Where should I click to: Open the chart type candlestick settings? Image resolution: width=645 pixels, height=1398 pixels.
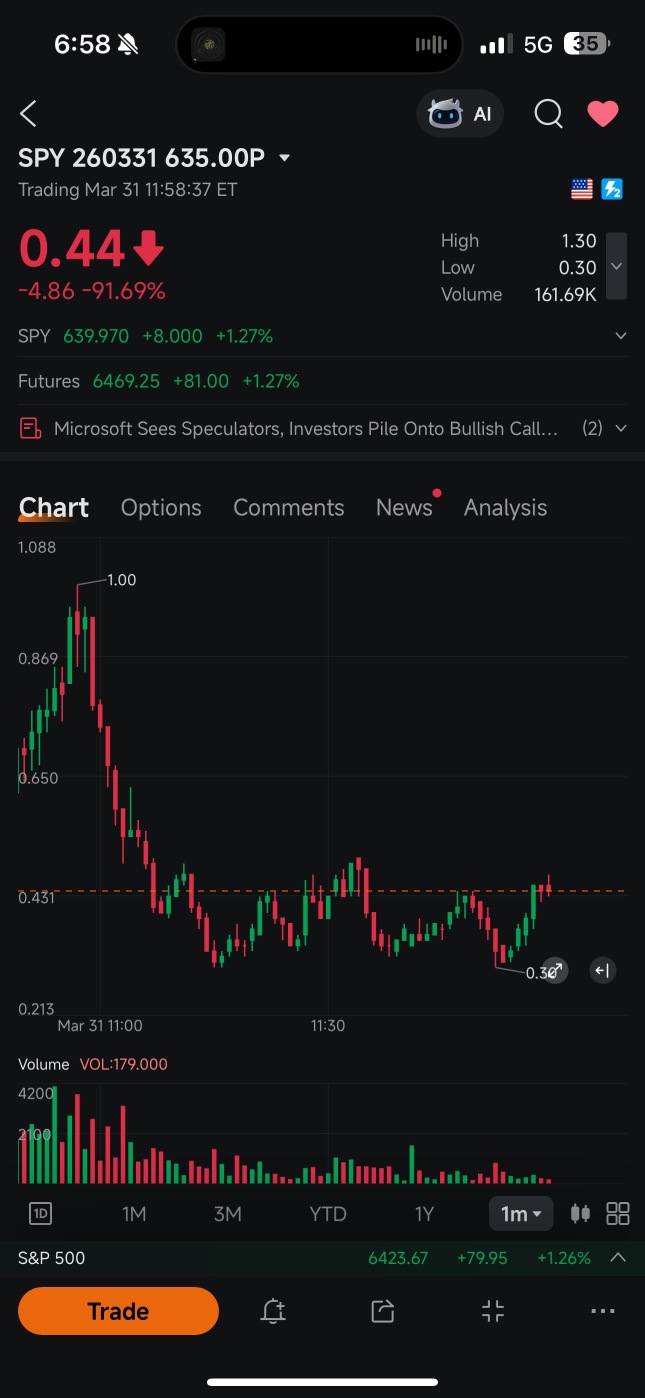tap(579, 1214)
